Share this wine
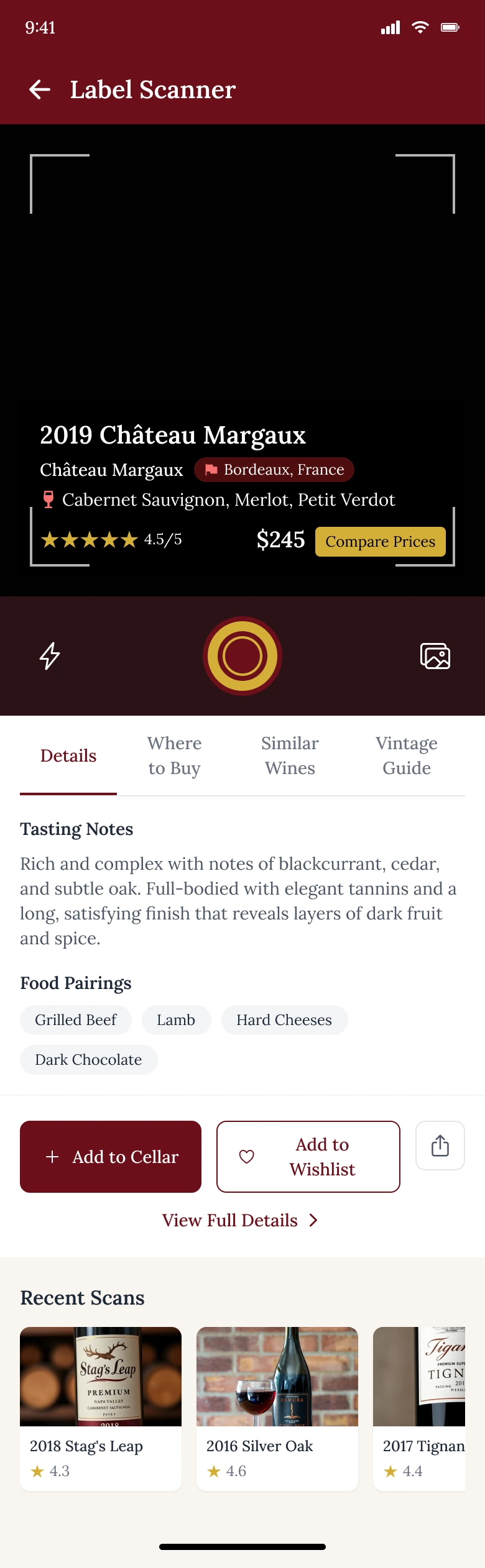Viewport: 485px width, 1568px height. click(x=440, y=1146)
